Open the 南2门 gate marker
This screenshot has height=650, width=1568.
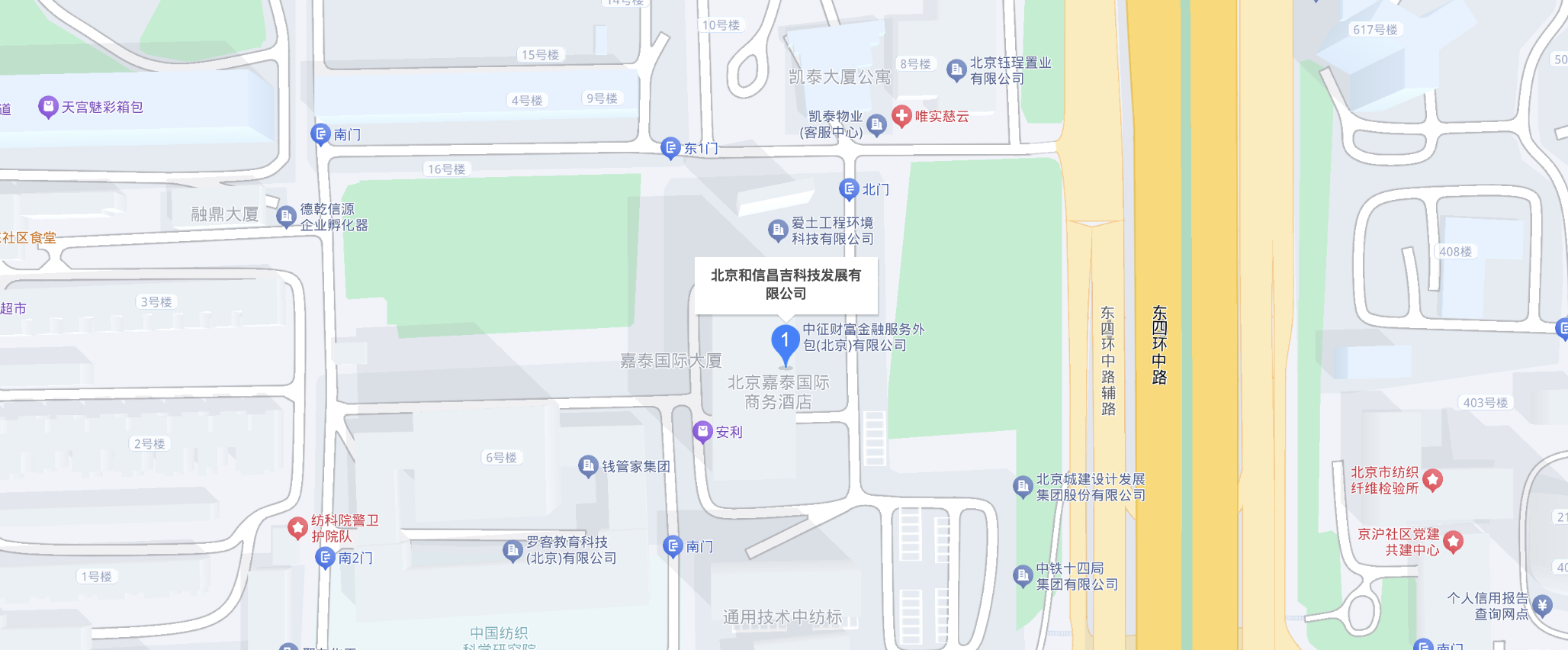(x=325, y=558)
